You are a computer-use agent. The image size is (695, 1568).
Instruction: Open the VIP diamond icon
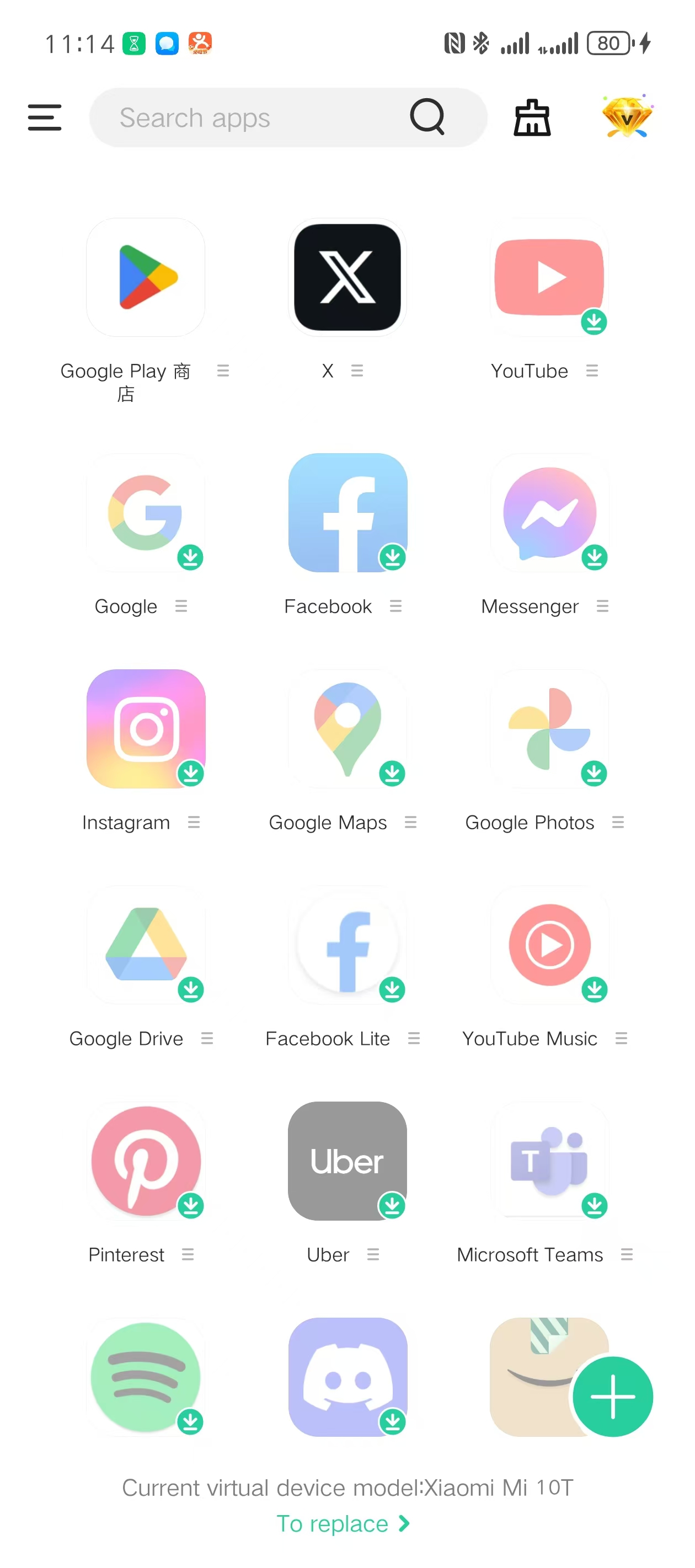pos(627,116)
